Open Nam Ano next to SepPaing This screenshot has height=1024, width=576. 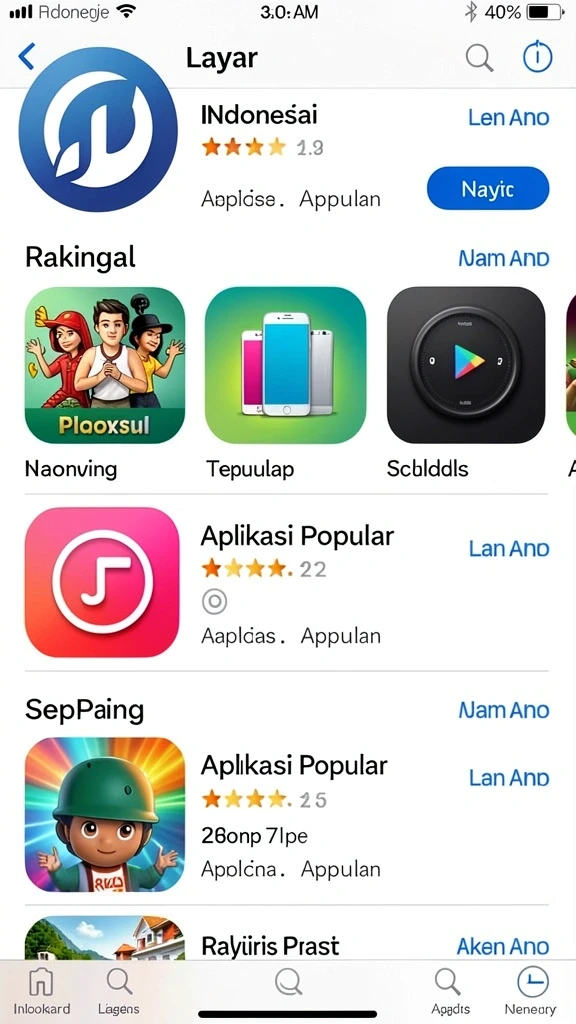coord(504,710)
